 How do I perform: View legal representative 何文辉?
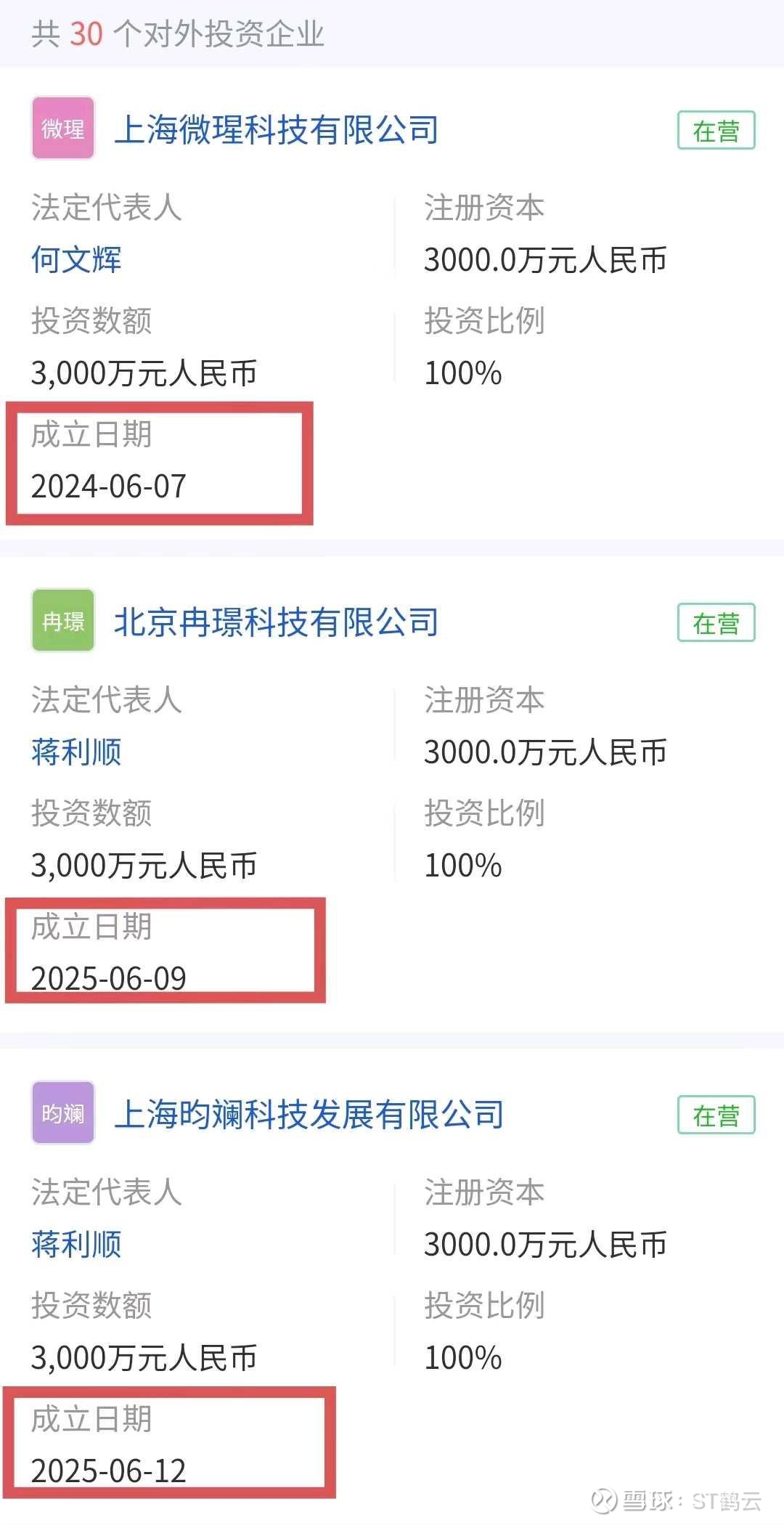76,260
